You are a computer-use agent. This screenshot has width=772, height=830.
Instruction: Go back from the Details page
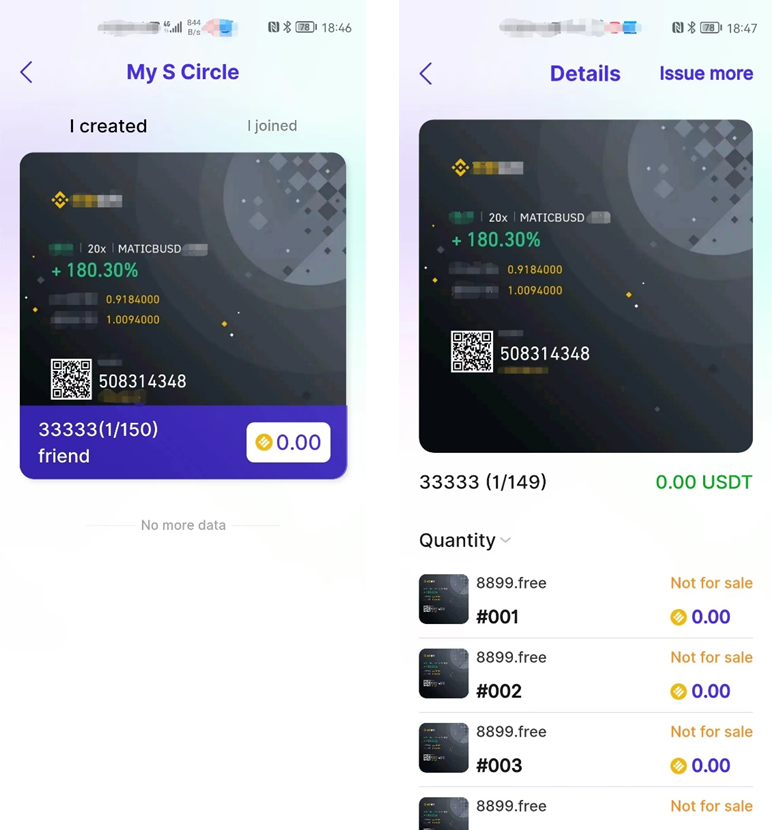(426, 73)
